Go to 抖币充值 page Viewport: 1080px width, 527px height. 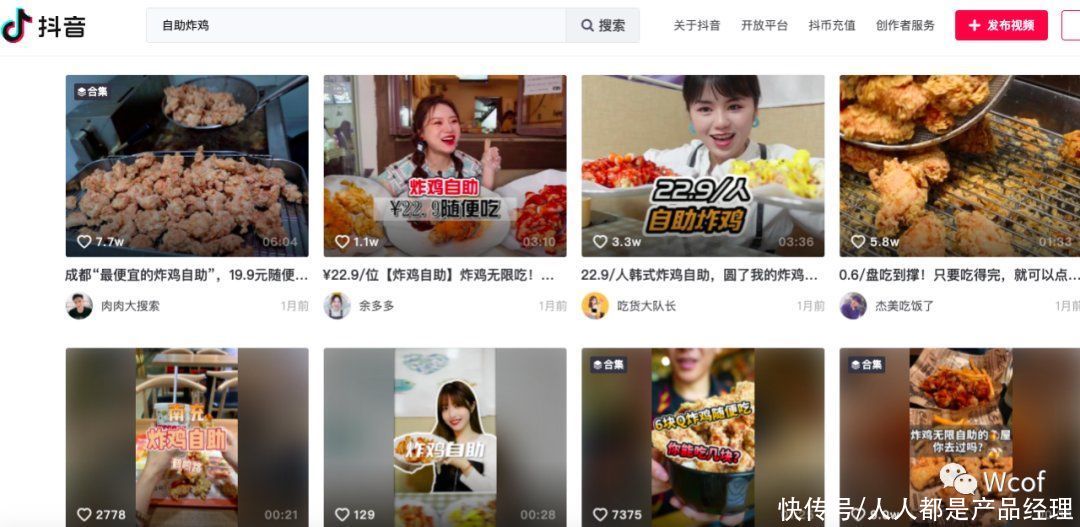coord(832,26)
